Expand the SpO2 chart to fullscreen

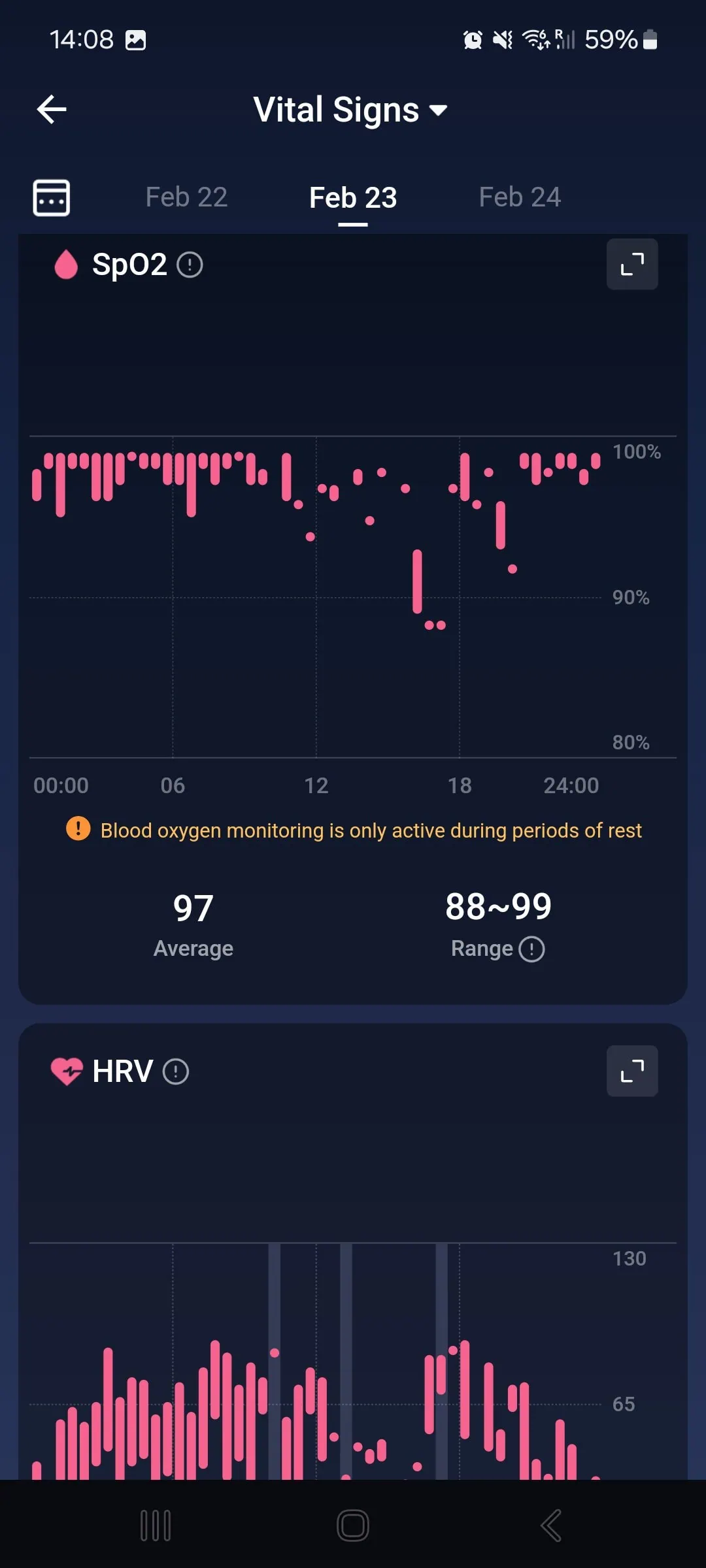tap(631, 264)
